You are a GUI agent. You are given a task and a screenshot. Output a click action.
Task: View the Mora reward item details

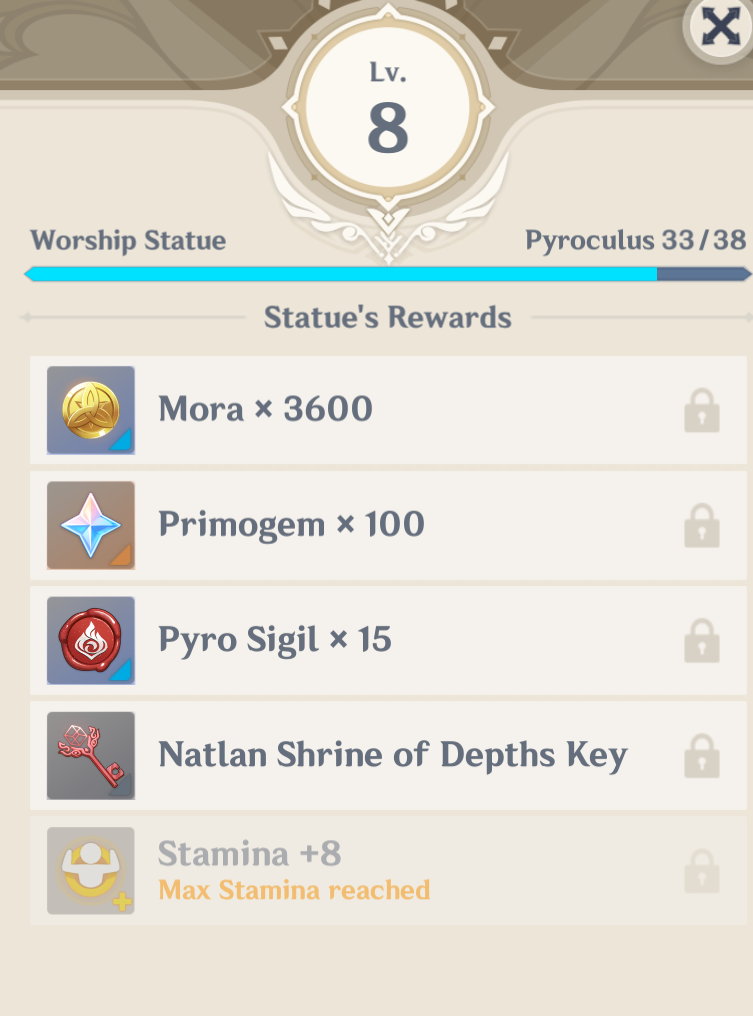(91, 410)
